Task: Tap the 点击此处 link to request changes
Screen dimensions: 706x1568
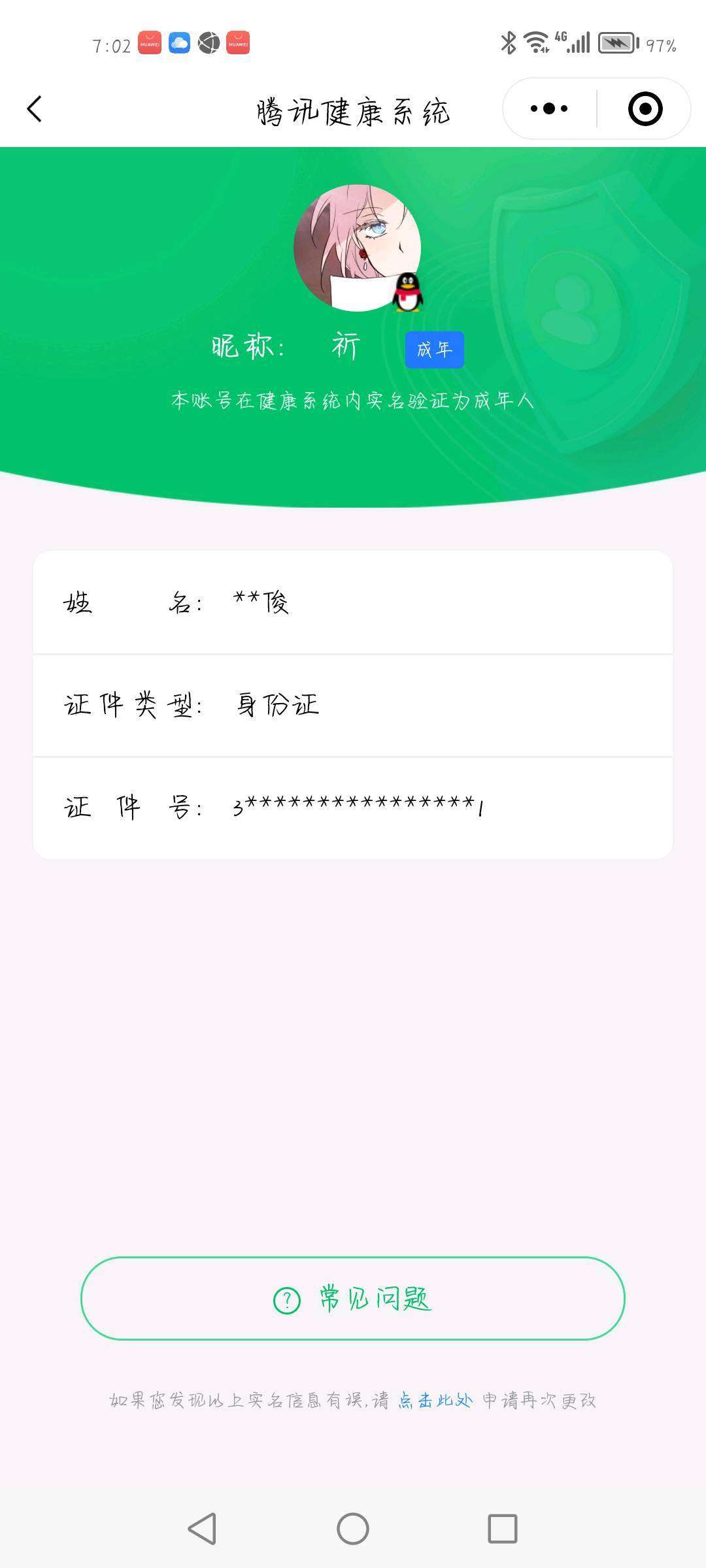Action: click(x=435, y=1399)
